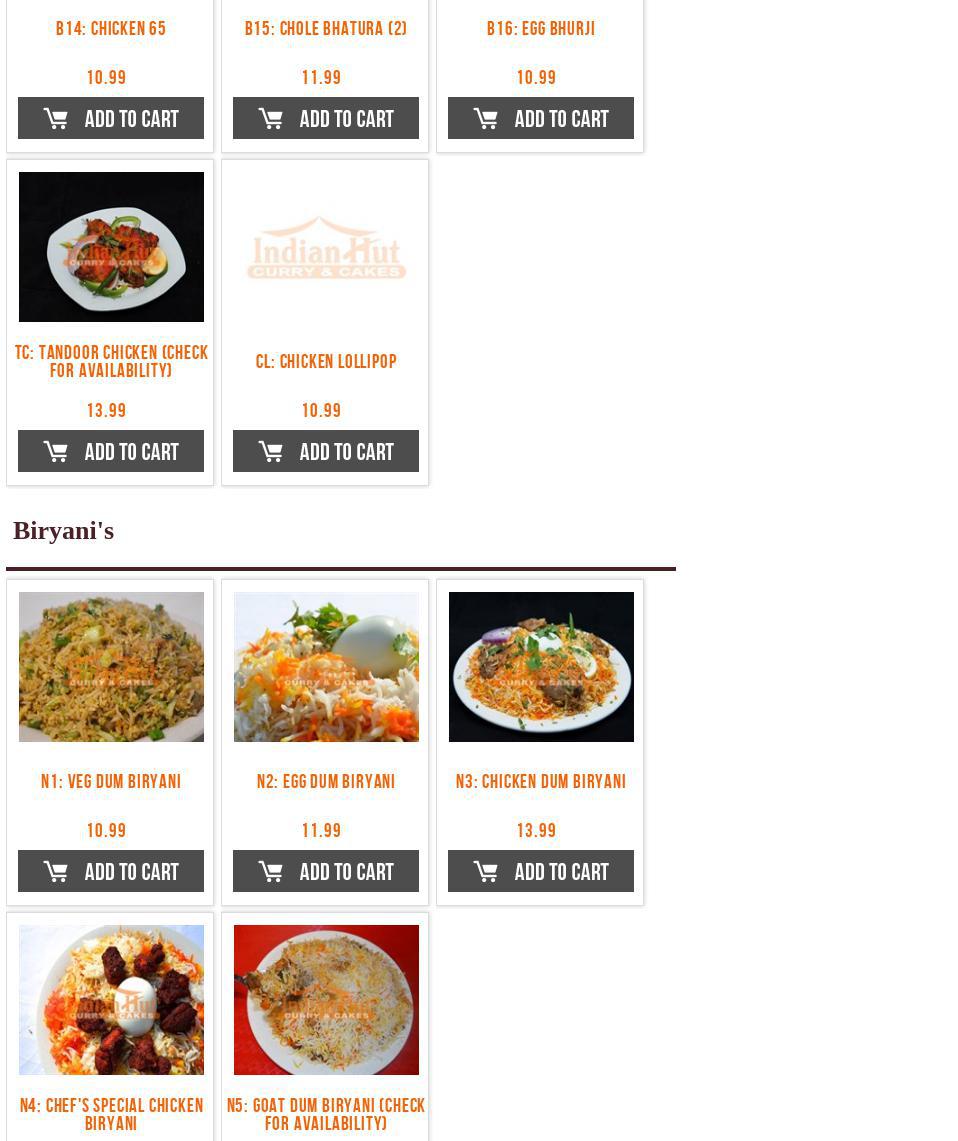Image resolution: width=958 pixels, height=1141 pixels.
Task: Open the CL: Chicken Lollipop title link
Action: point(326,362)
